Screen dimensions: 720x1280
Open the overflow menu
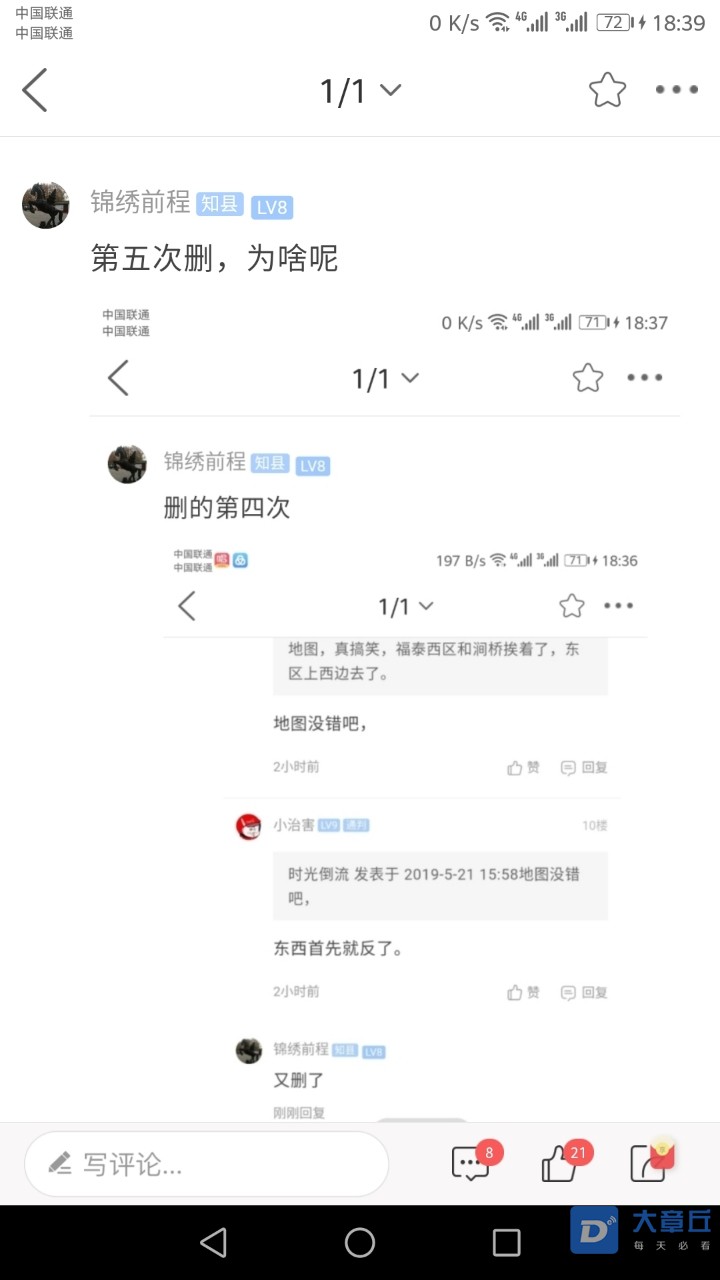tap(676, 91)
